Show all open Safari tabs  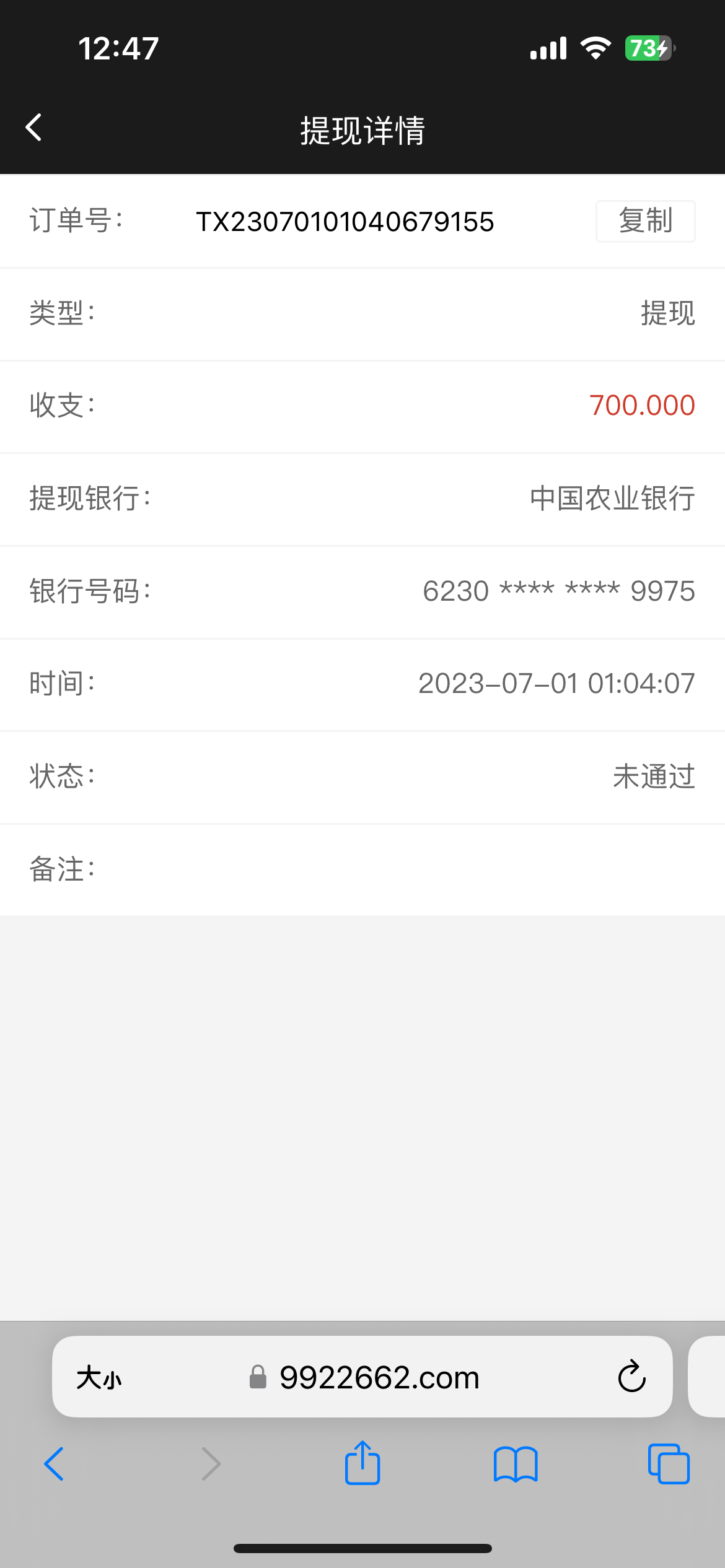(668, 1464)
